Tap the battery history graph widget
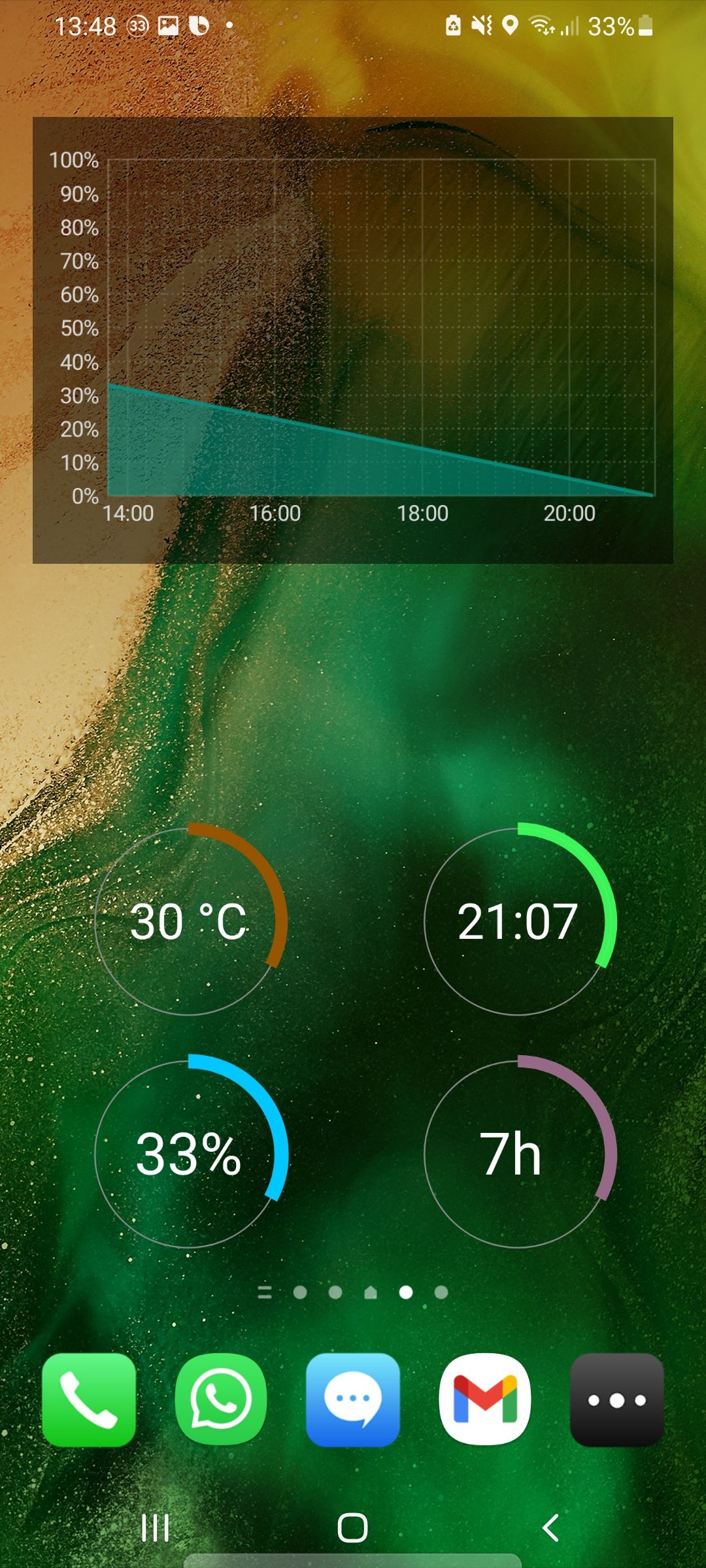This screenshot has height=1568, width=706. 353,340
